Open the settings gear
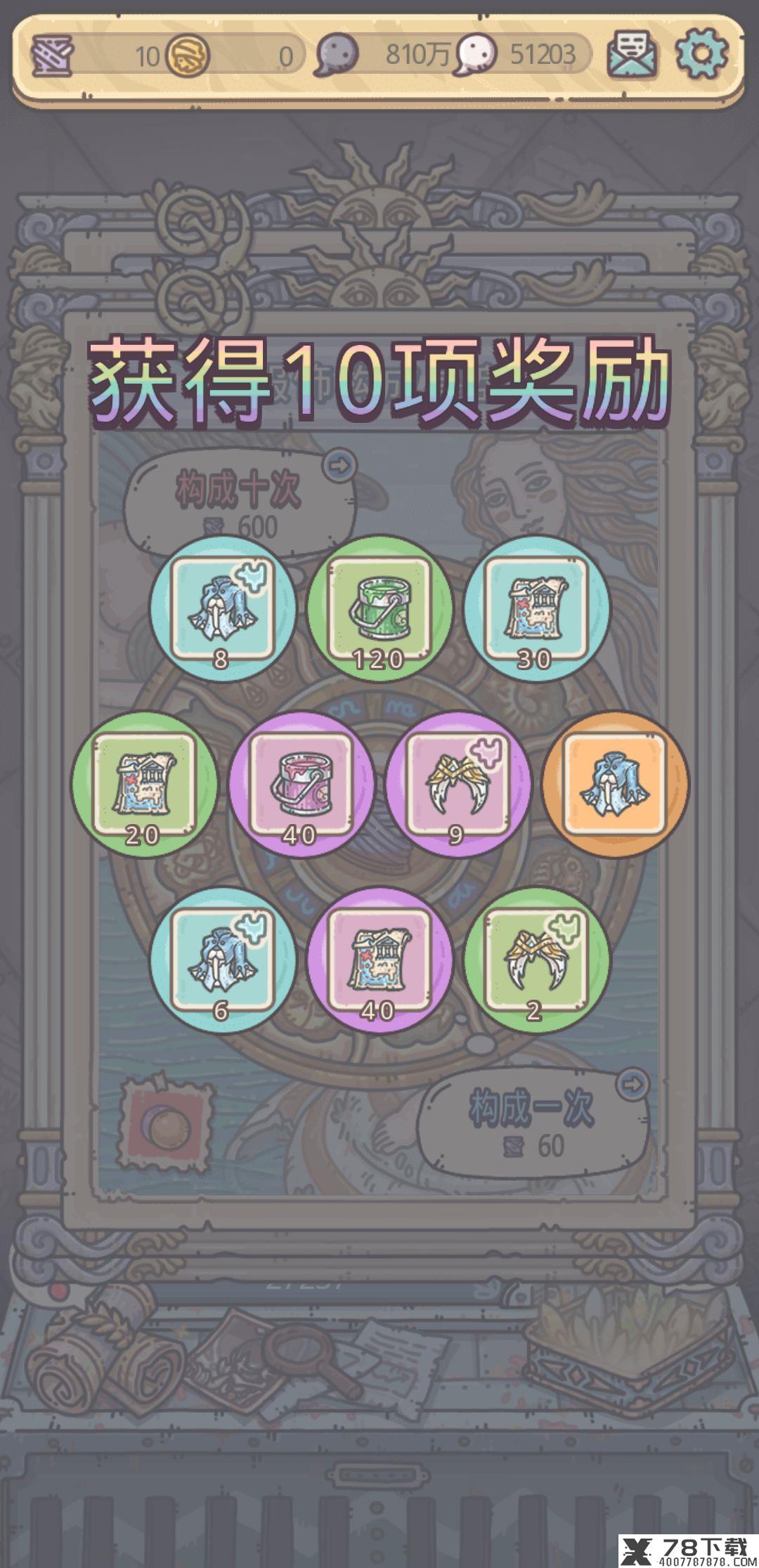This screenshot has height=1568, width=759. click(x=701, y=53)
